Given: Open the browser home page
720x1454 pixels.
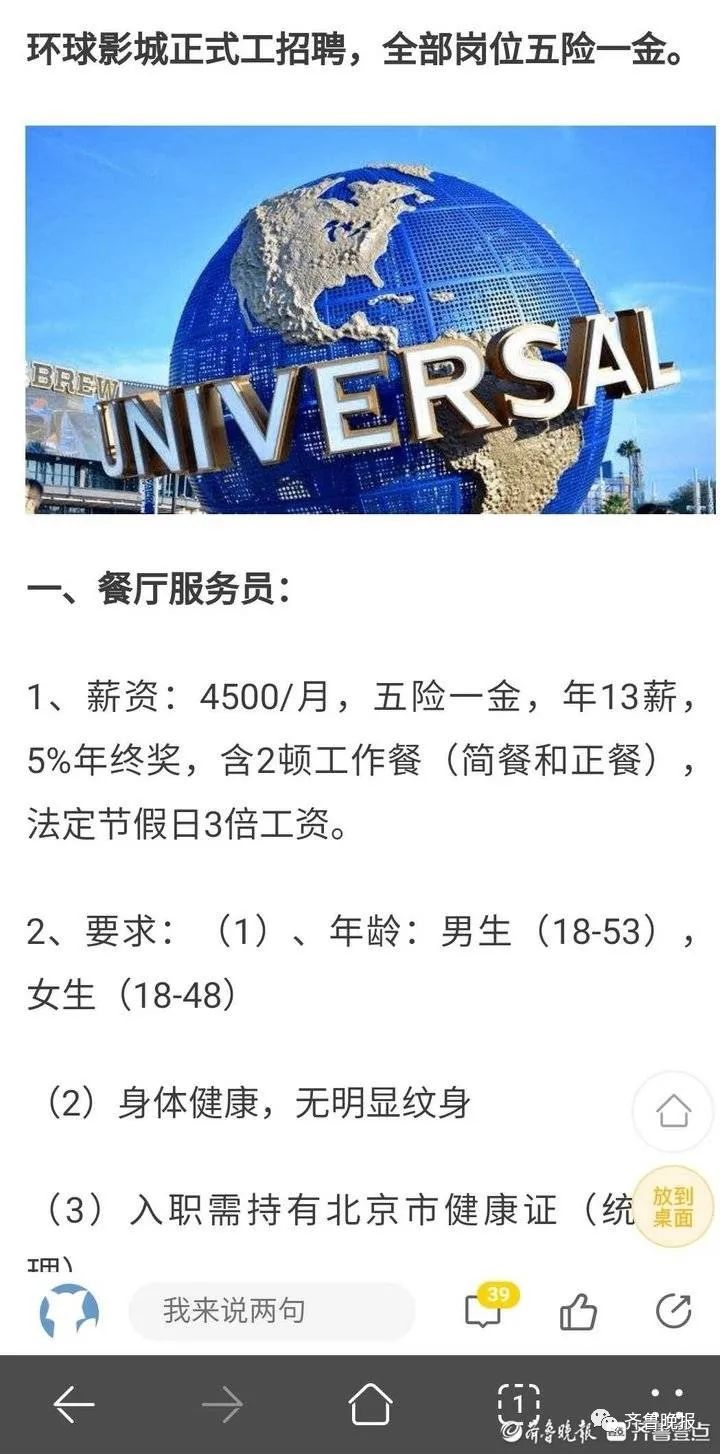Looking at the screenshot, I should [370, 1405].
